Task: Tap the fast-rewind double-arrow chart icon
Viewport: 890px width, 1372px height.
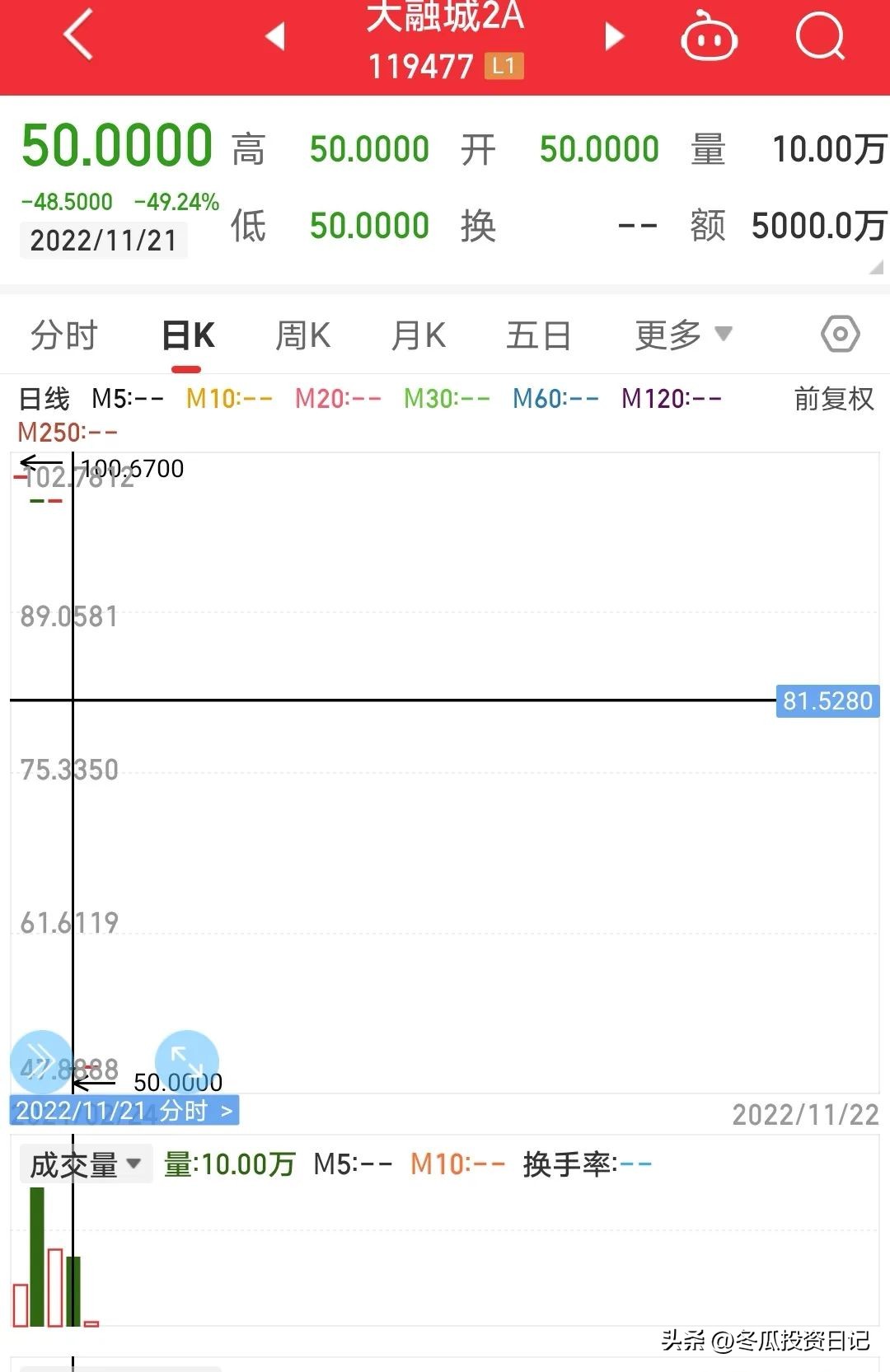Action: (40, 1061)
